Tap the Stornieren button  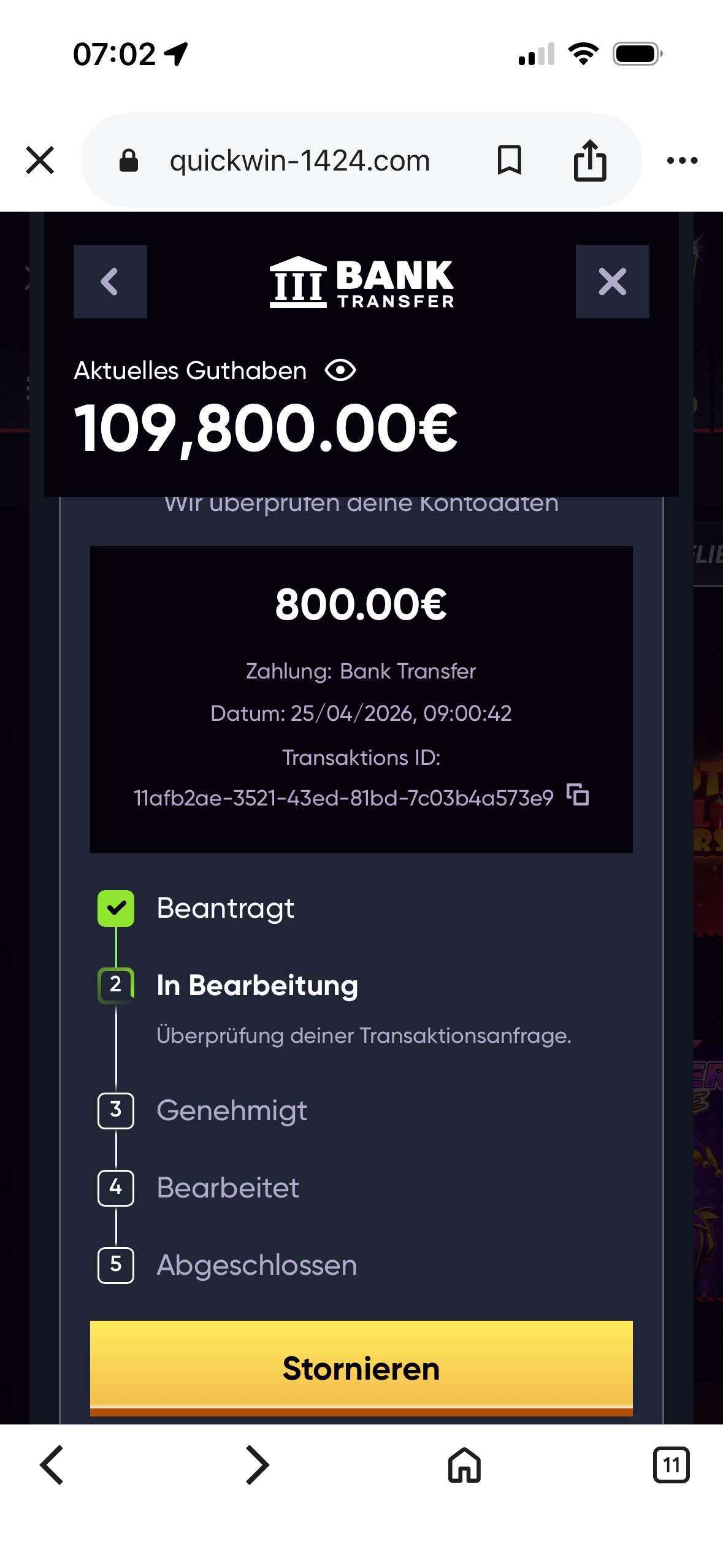click(x=361, y=1368)
